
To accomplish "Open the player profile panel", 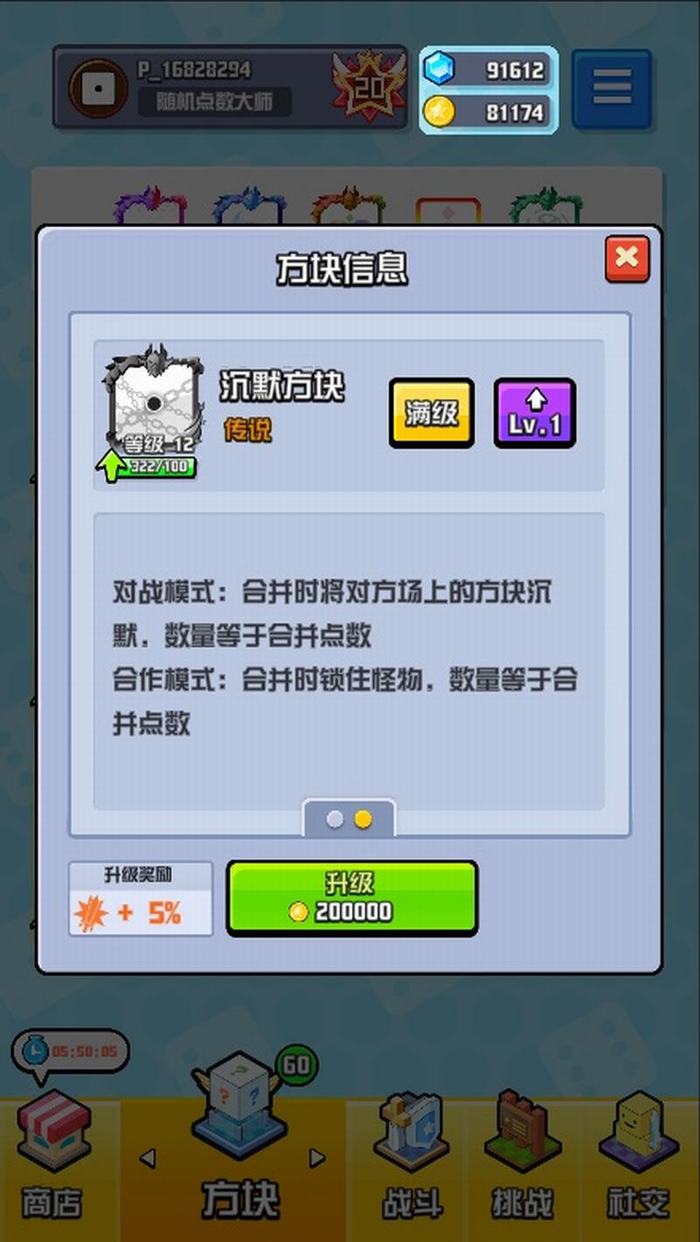I will point(230,87).
